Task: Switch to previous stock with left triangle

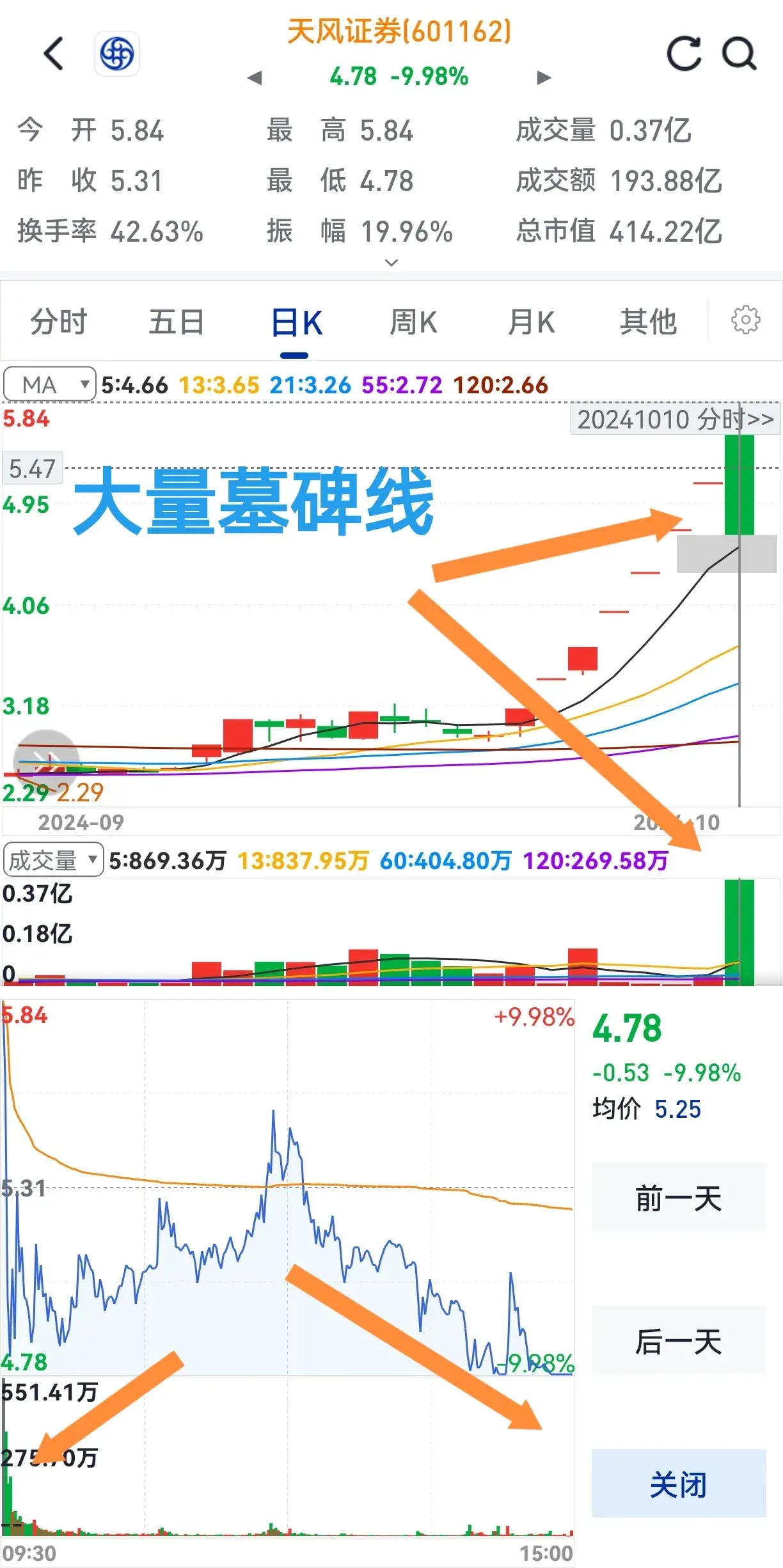Action: click(255, 78)
